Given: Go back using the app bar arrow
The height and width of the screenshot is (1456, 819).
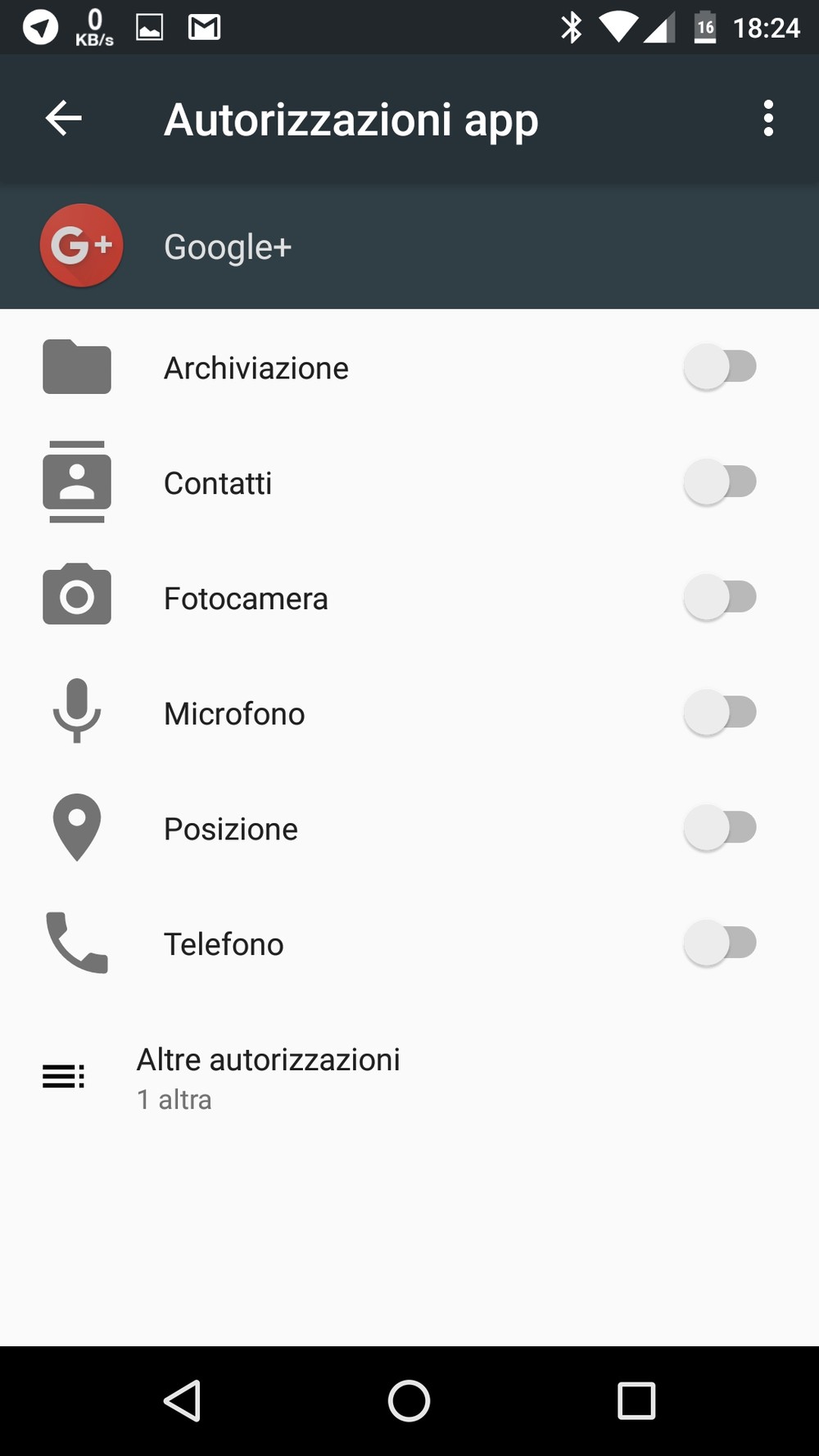Looking at the screenshot, I should tap(63, 119).
